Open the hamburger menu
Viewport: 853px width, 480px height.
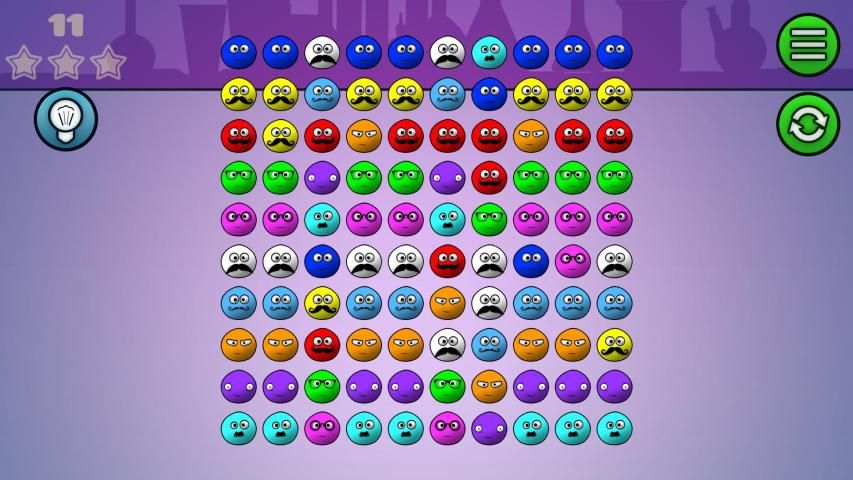(x=808, y=45)
